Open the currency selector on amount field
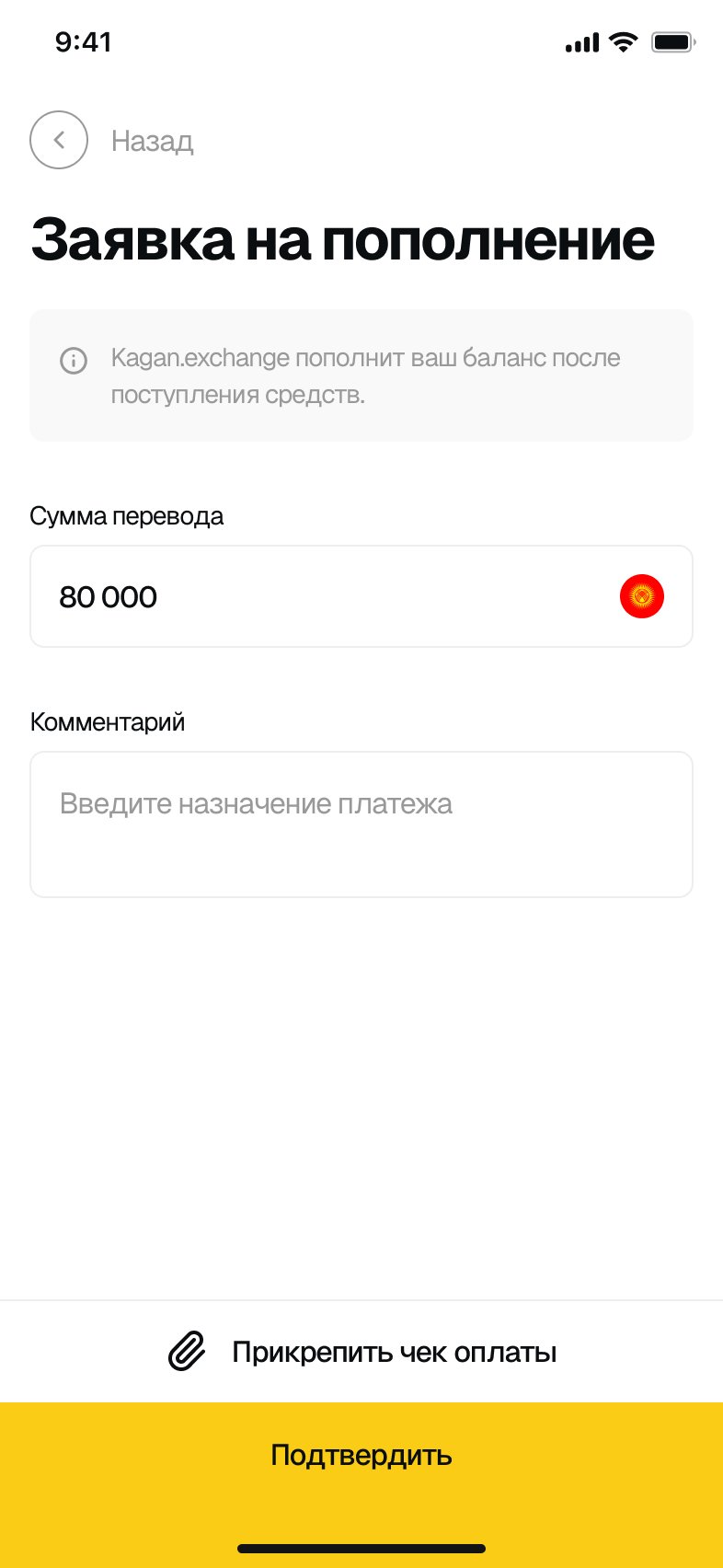This screenshot has width=723, height=1568. tap(642, 596)
